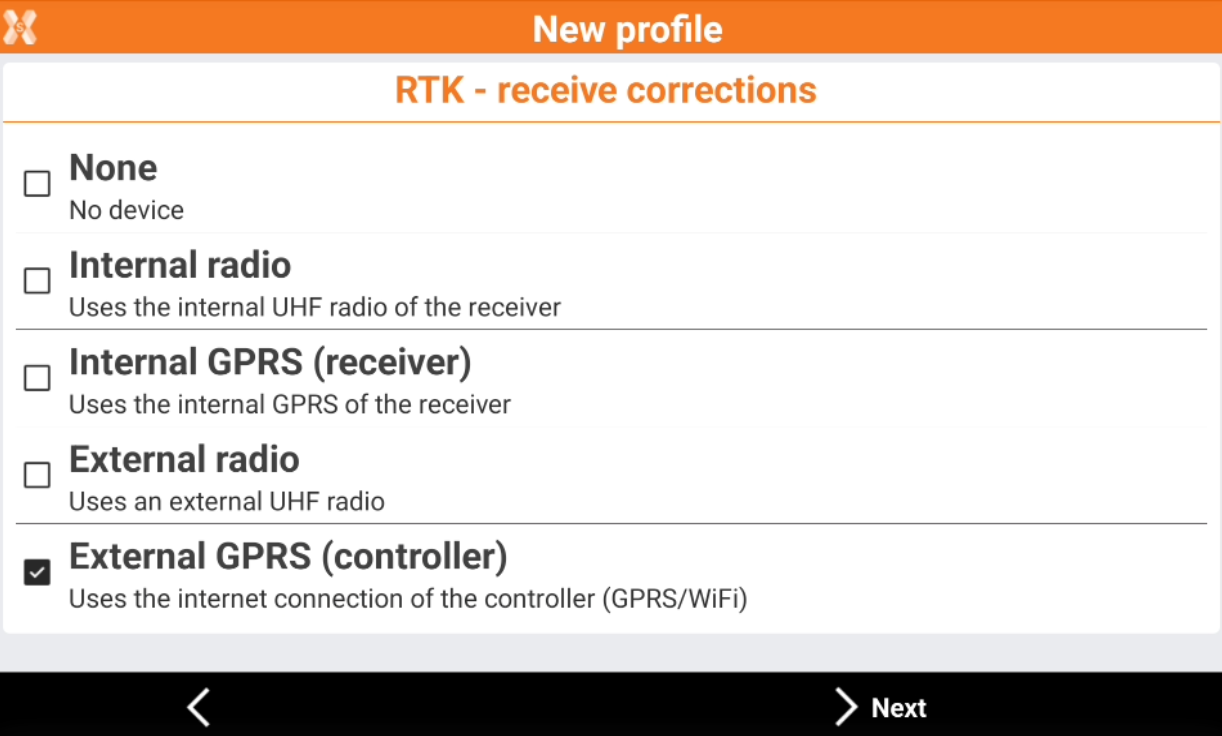Tap Next to continue
The image size is (1222, 736).
(x=881, y=708)
